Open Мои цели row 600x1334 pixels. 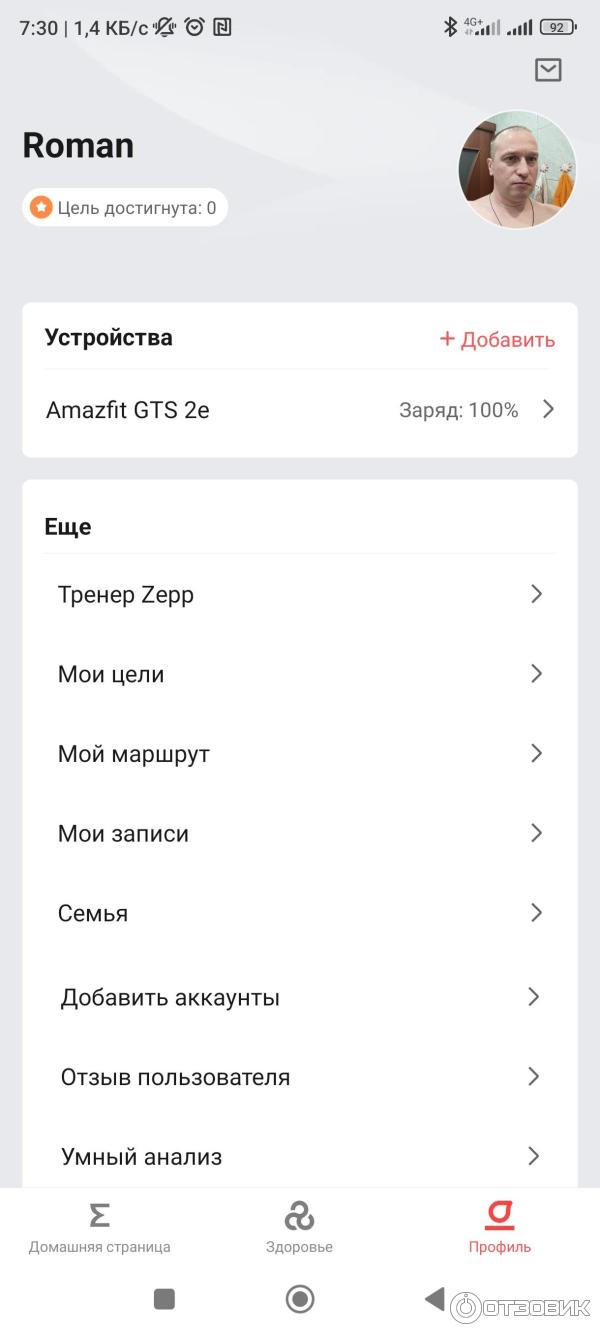300,674
